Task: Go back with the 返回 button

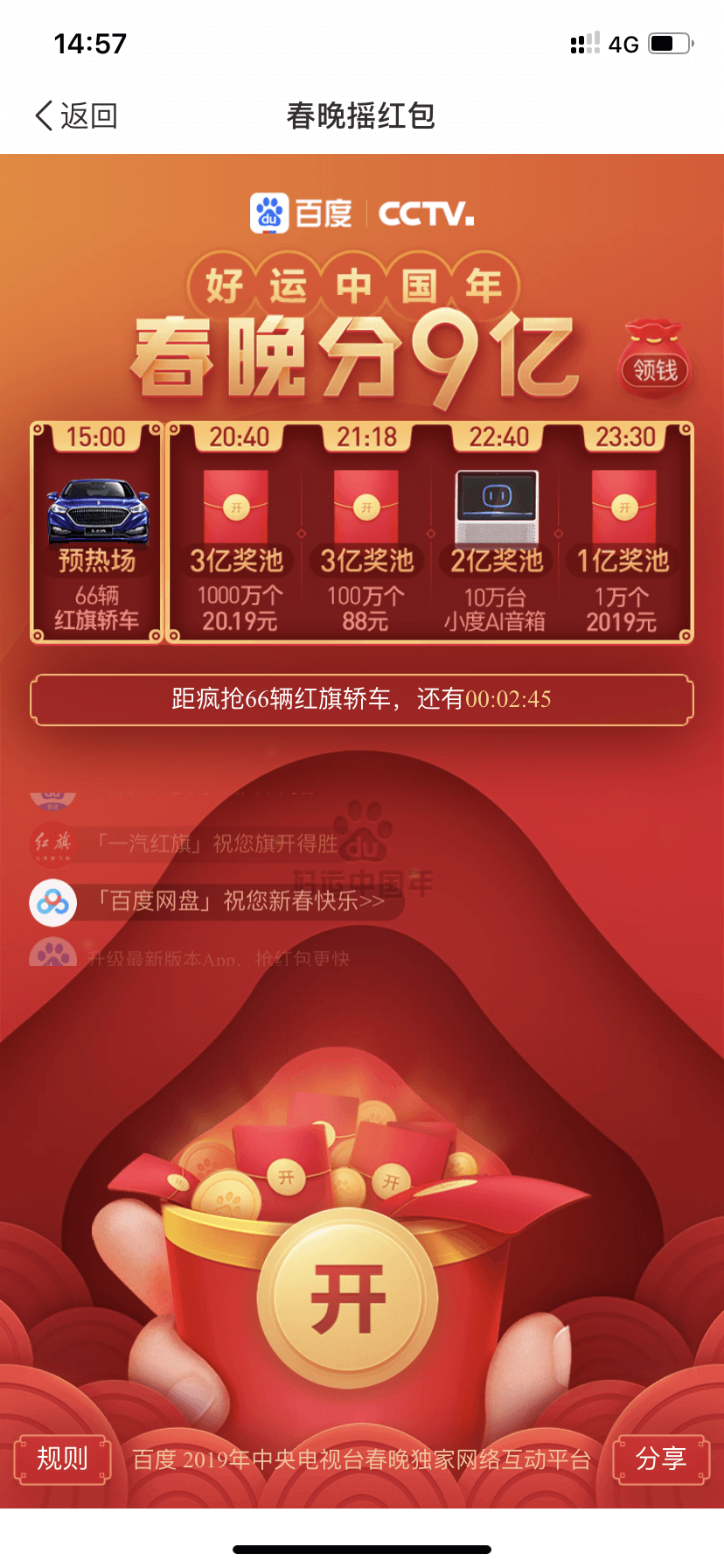Action: [x=76, y=115]
